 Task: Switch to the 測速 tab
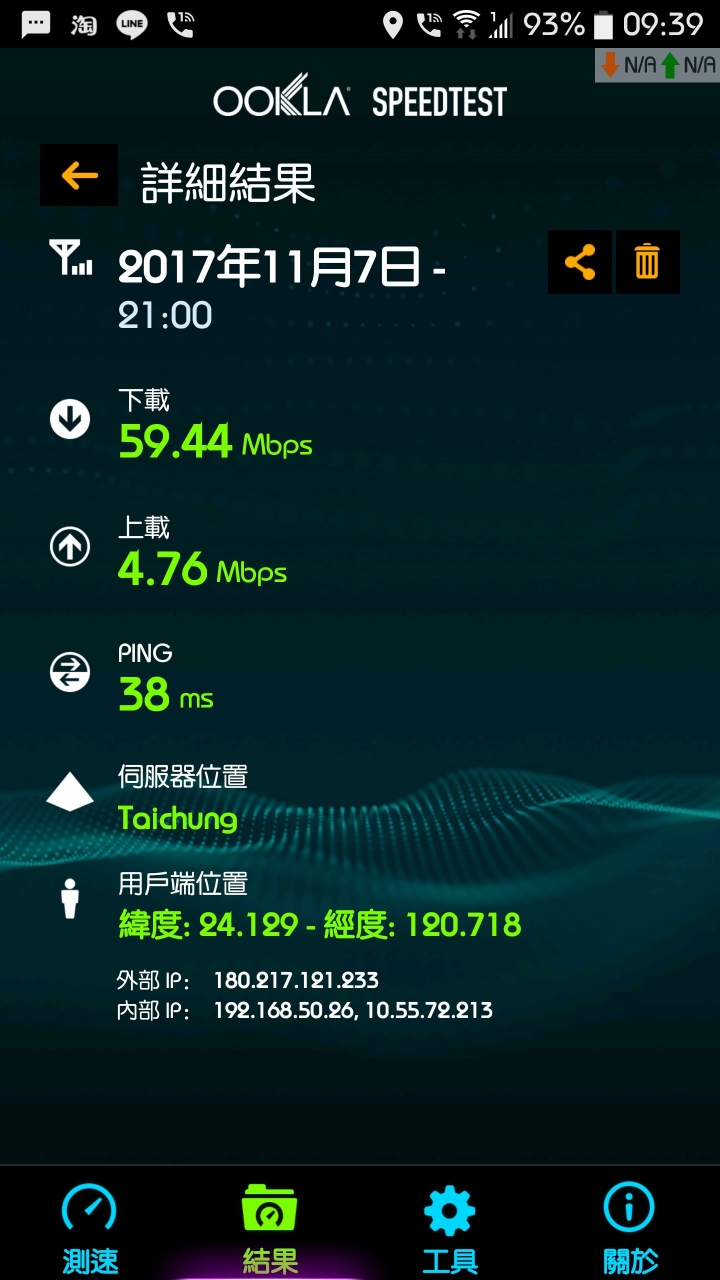click(x=90, y=1228)
